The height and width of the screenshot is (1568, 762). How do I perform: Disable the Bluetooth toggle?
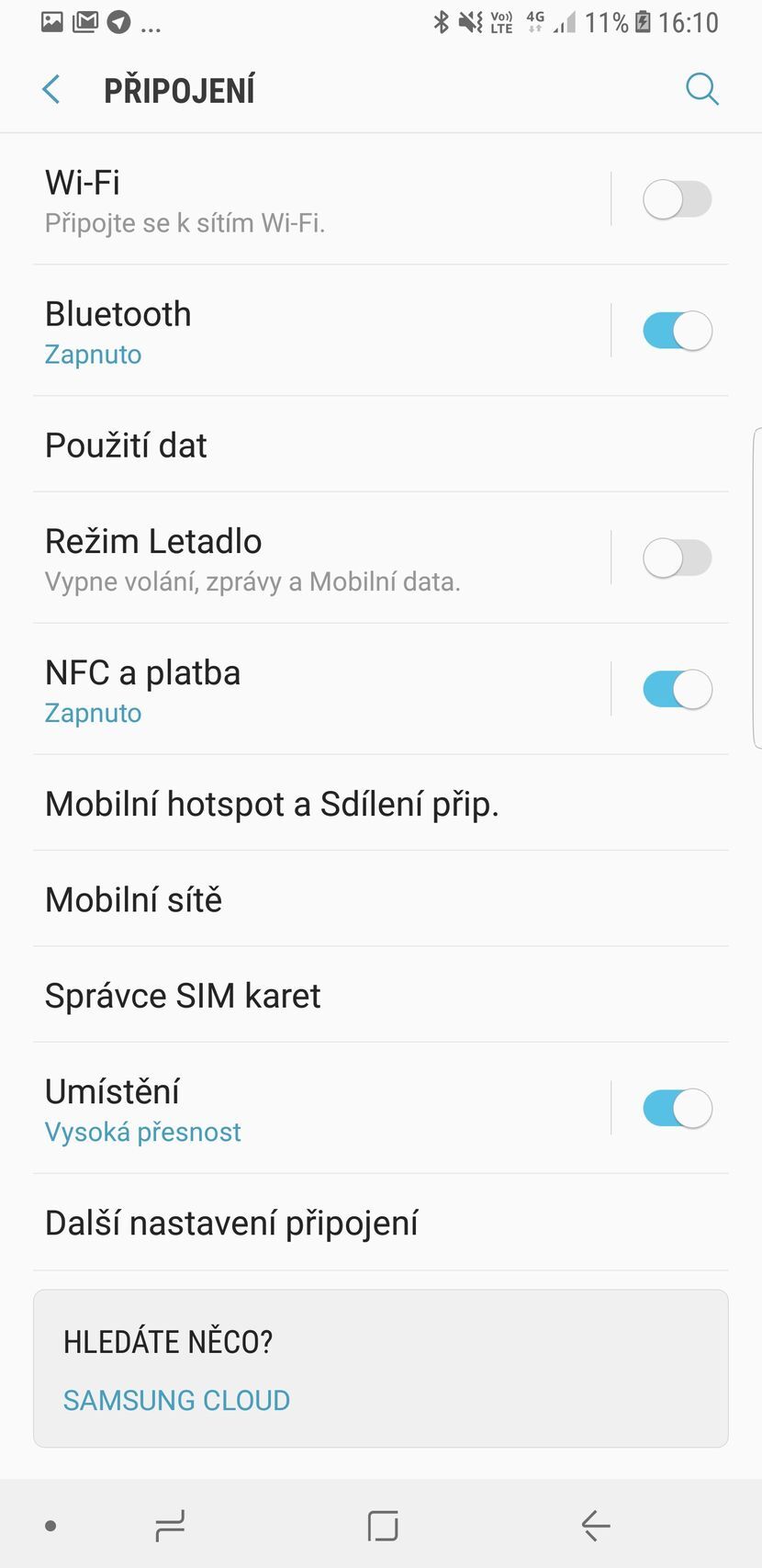678,331
